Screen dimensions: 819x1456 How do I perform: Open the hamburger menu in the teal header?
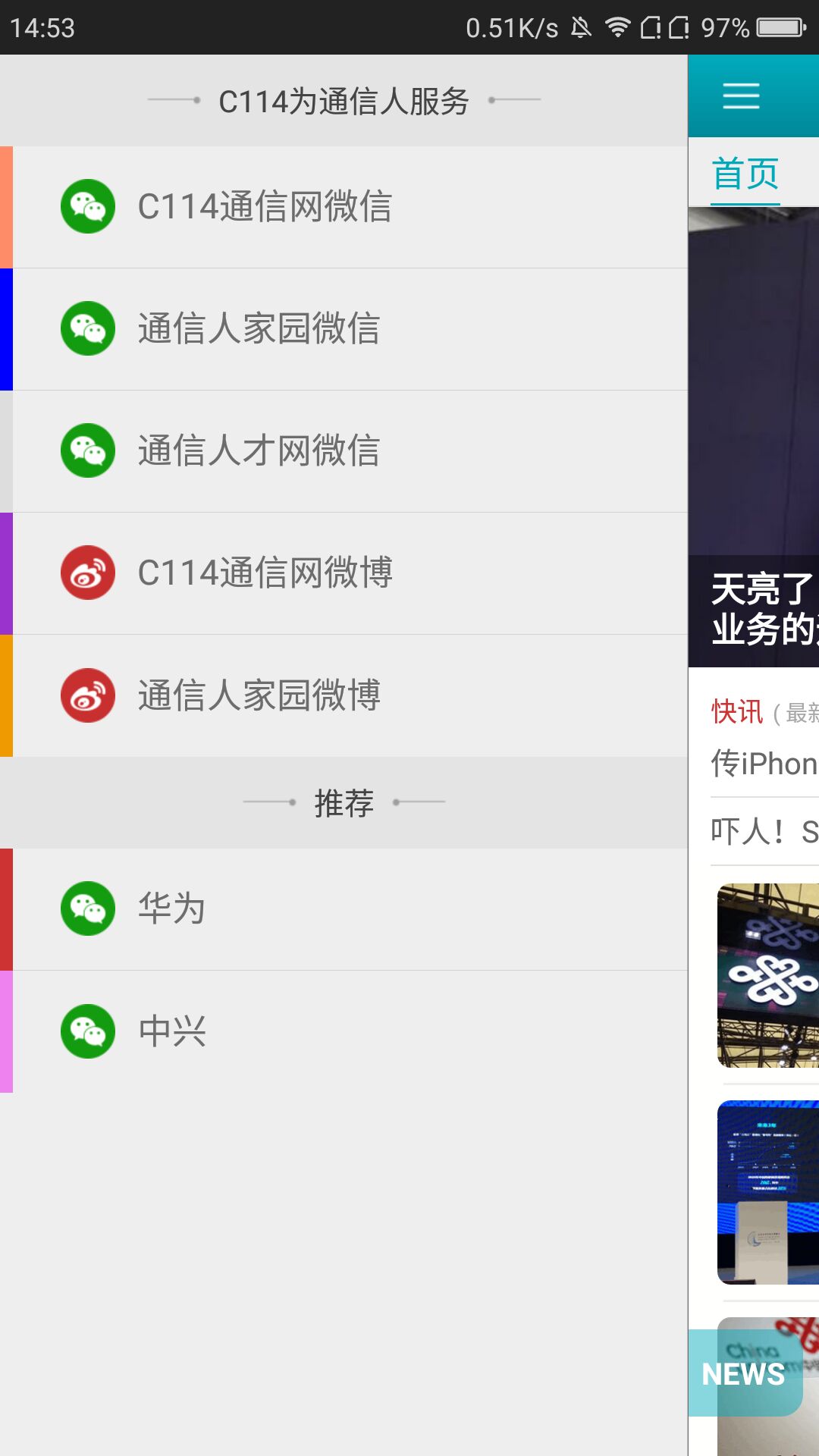point(741,96)
